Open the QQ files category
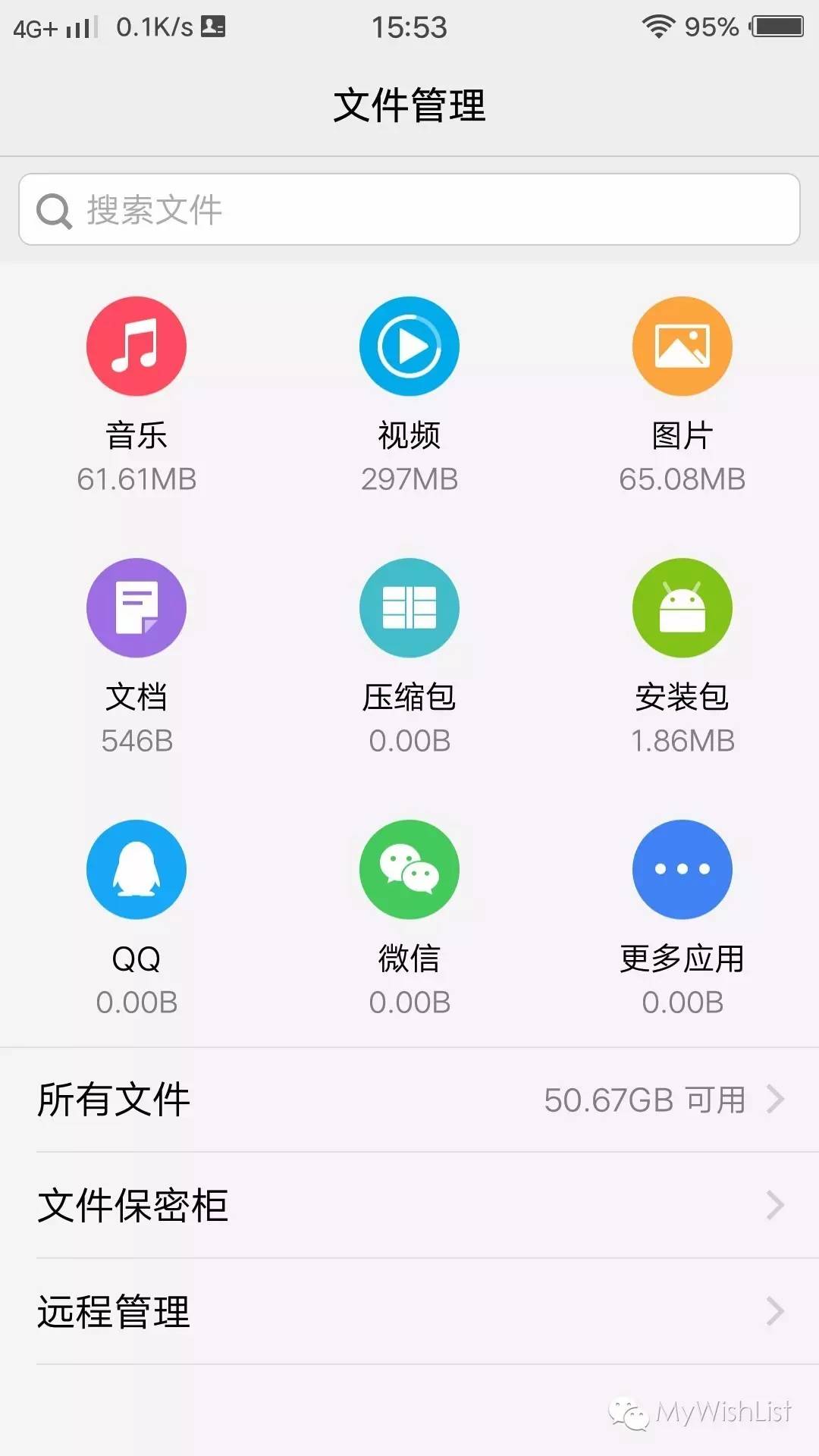This screenshot has height=1456, width=819. click(x=136, y=870)
